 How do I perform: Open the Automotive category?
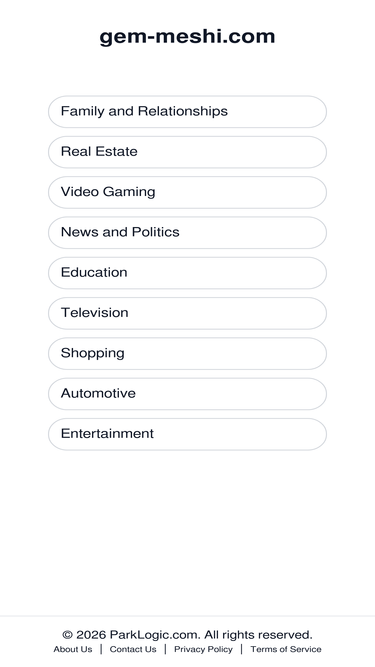(187, 394)
